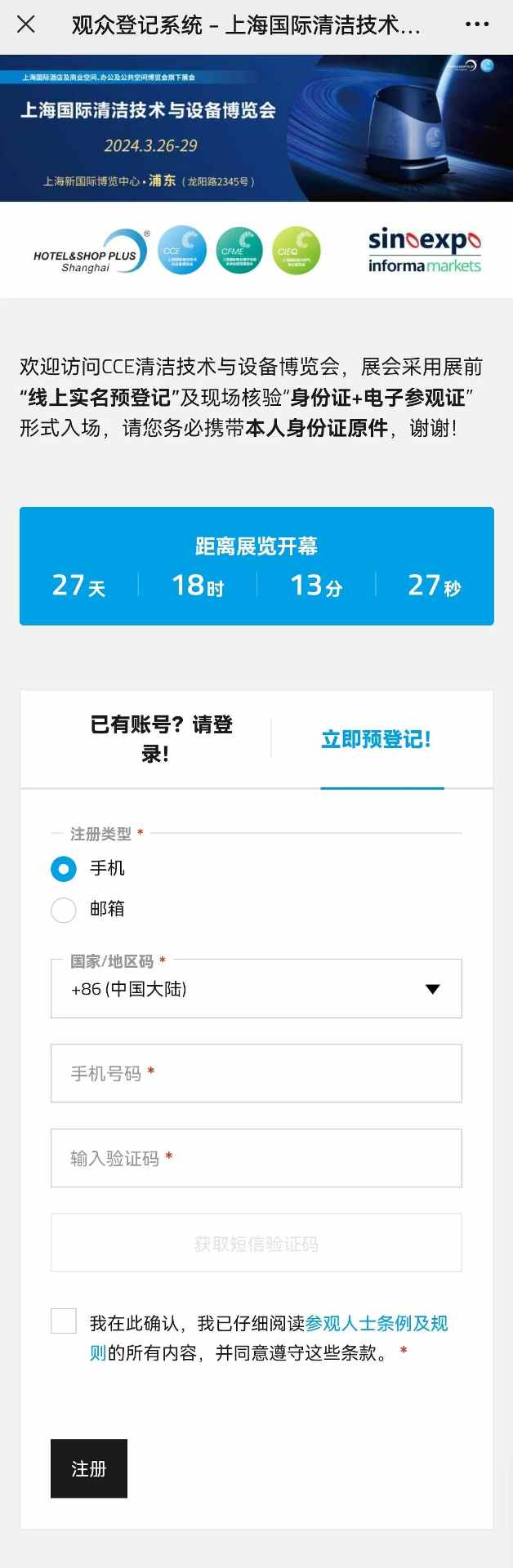The height and width of the screenshot is (1568, 513).
Task: Choose 手机 as registration type
Action: tap(64, 868)
